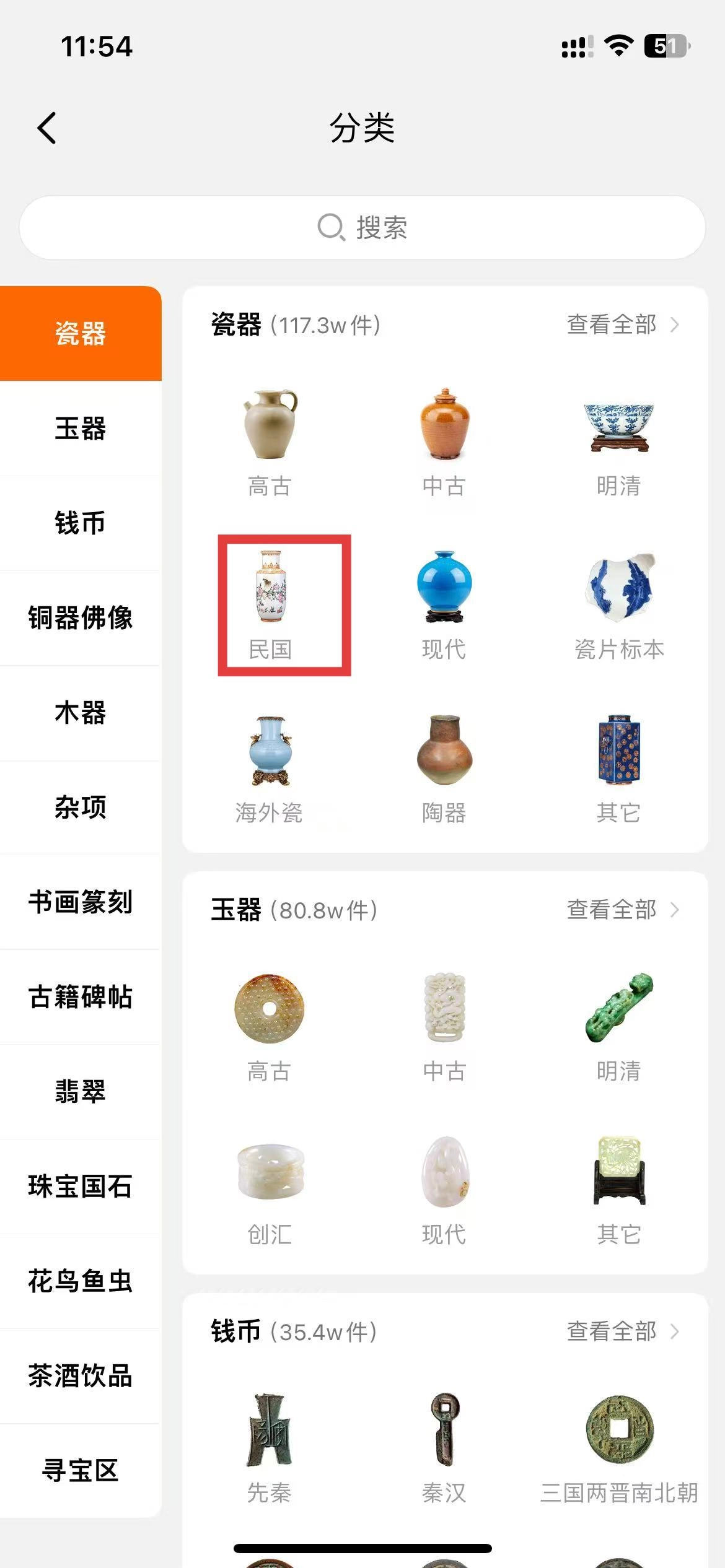This screenshot has height=1568, width=725.
Task: Open the 民国 porcelain subcategory
Action: coord(271,604)
